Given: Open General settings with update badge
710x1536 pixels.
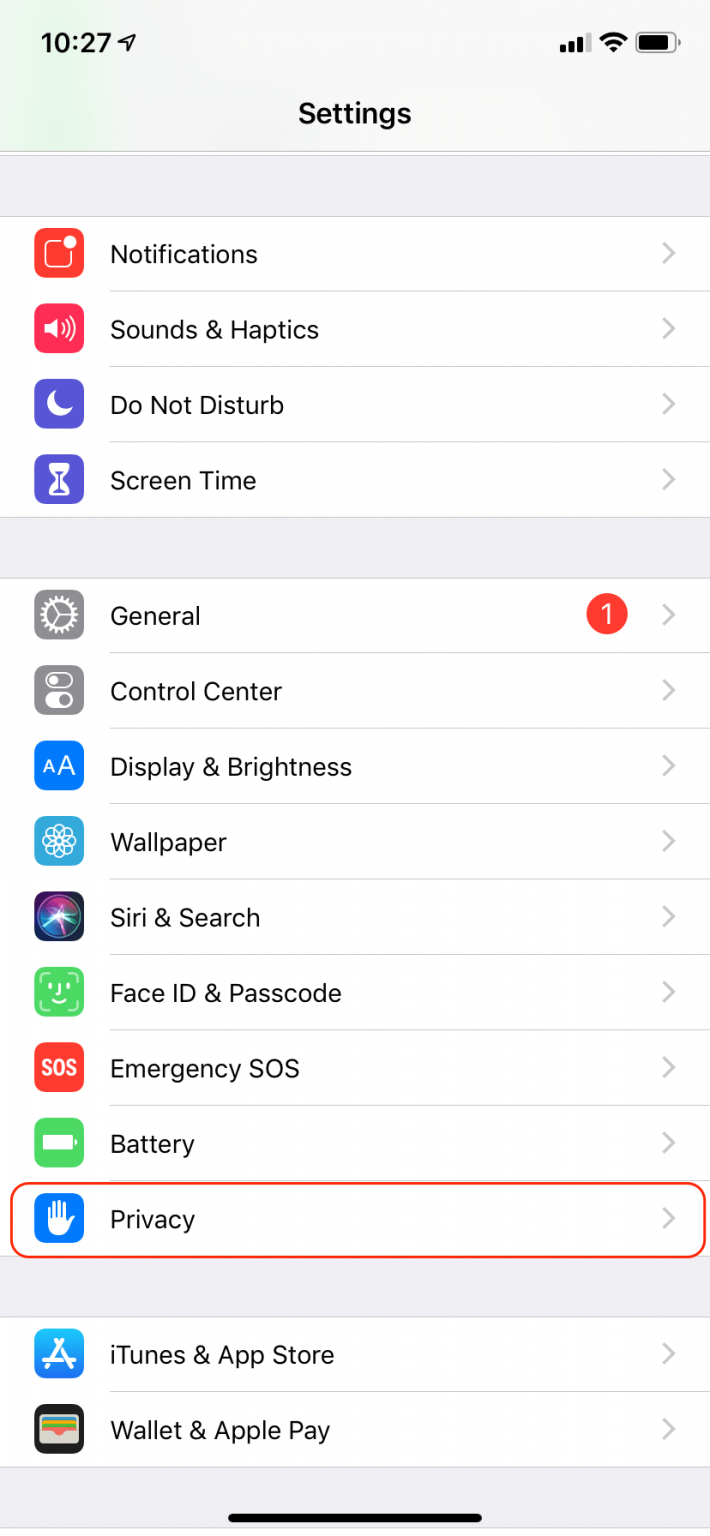Looking at the screenshot, I should click(355, 616).
